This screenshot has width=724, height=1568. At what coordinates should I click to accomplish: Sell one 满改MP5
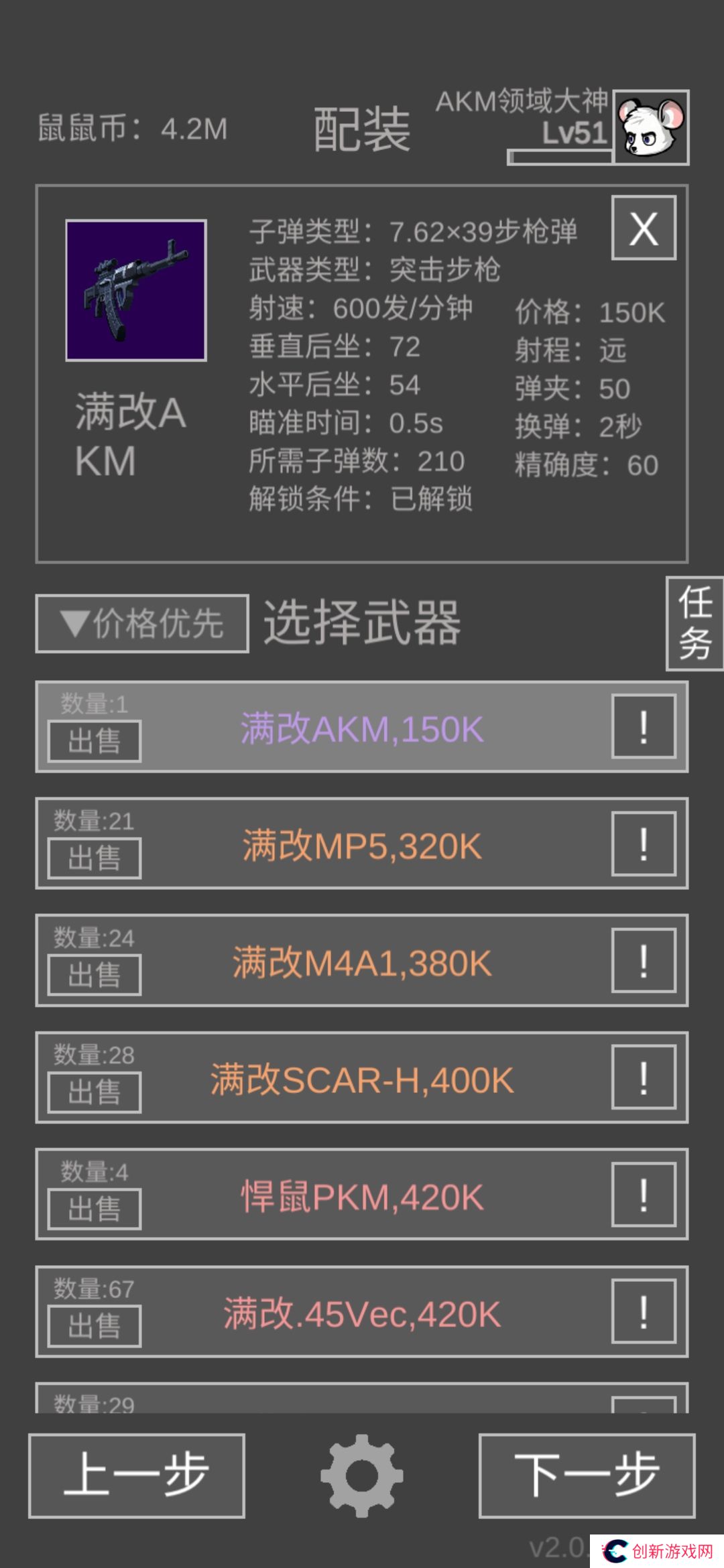[x=95, y=858]
